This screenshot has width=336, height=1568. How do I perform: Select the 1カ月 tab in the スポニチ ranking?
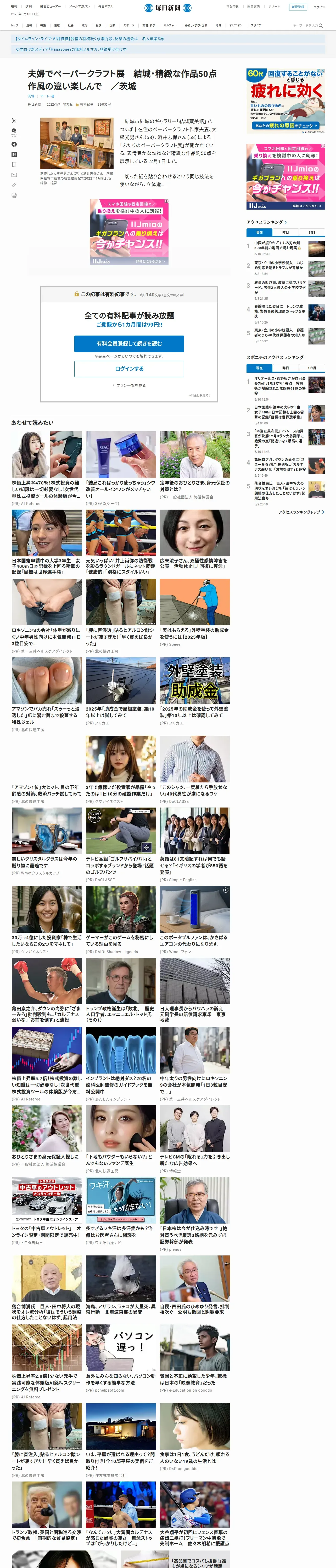click(312, 368)
